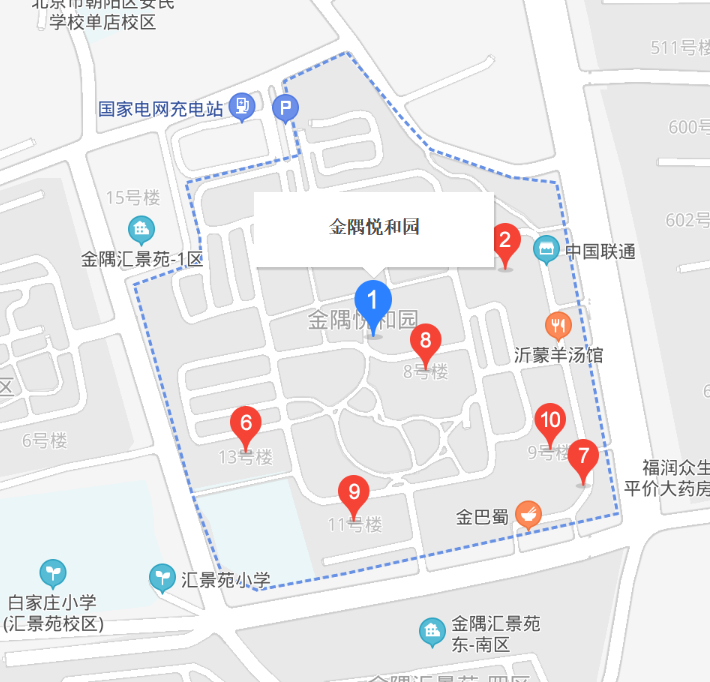Image resolution: width=710 pixels, height=682 pixels.
Task: Open the 金巴蜀 restaurant point
Action: click(x=528, y=514)
